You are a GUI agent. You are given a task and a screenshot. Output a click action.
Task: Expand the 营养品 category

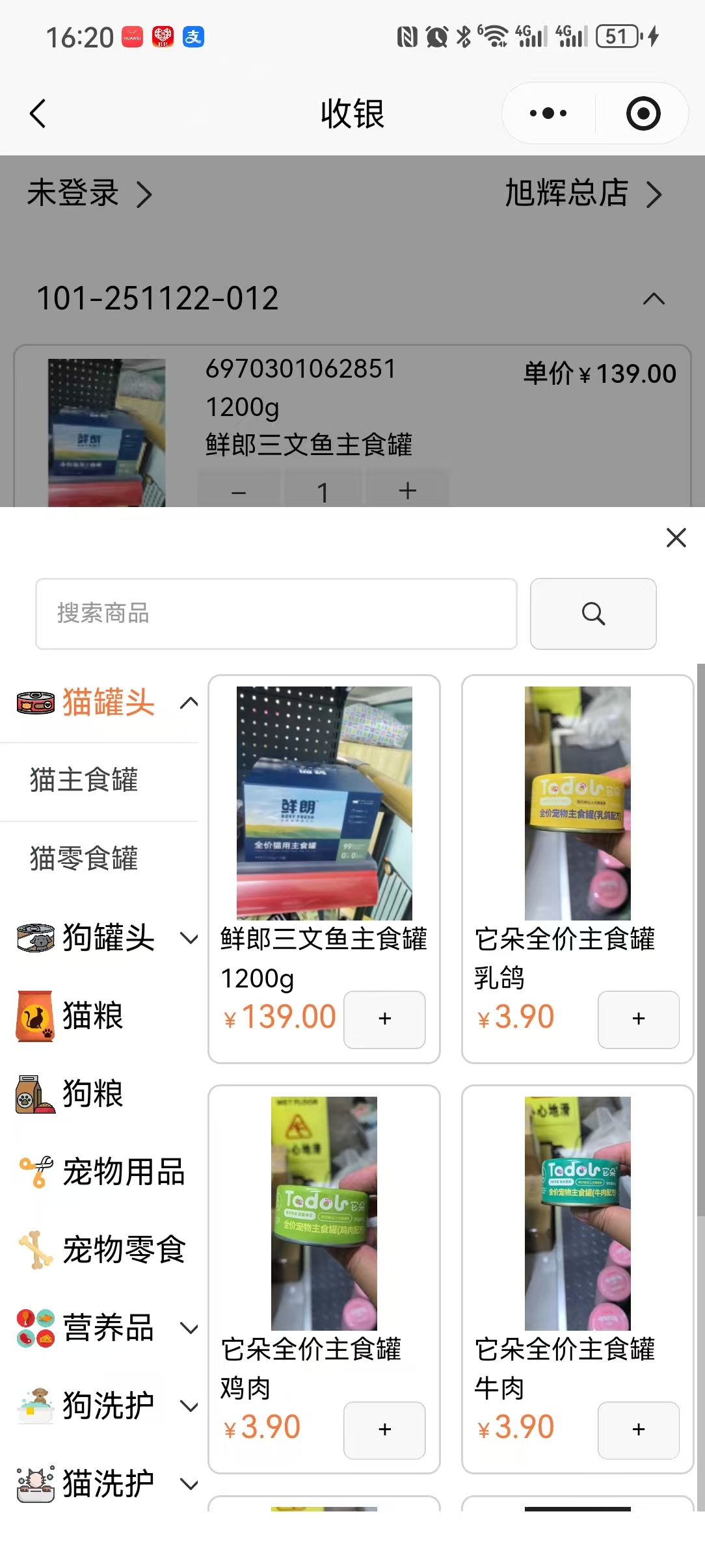tap(188, 1328)
